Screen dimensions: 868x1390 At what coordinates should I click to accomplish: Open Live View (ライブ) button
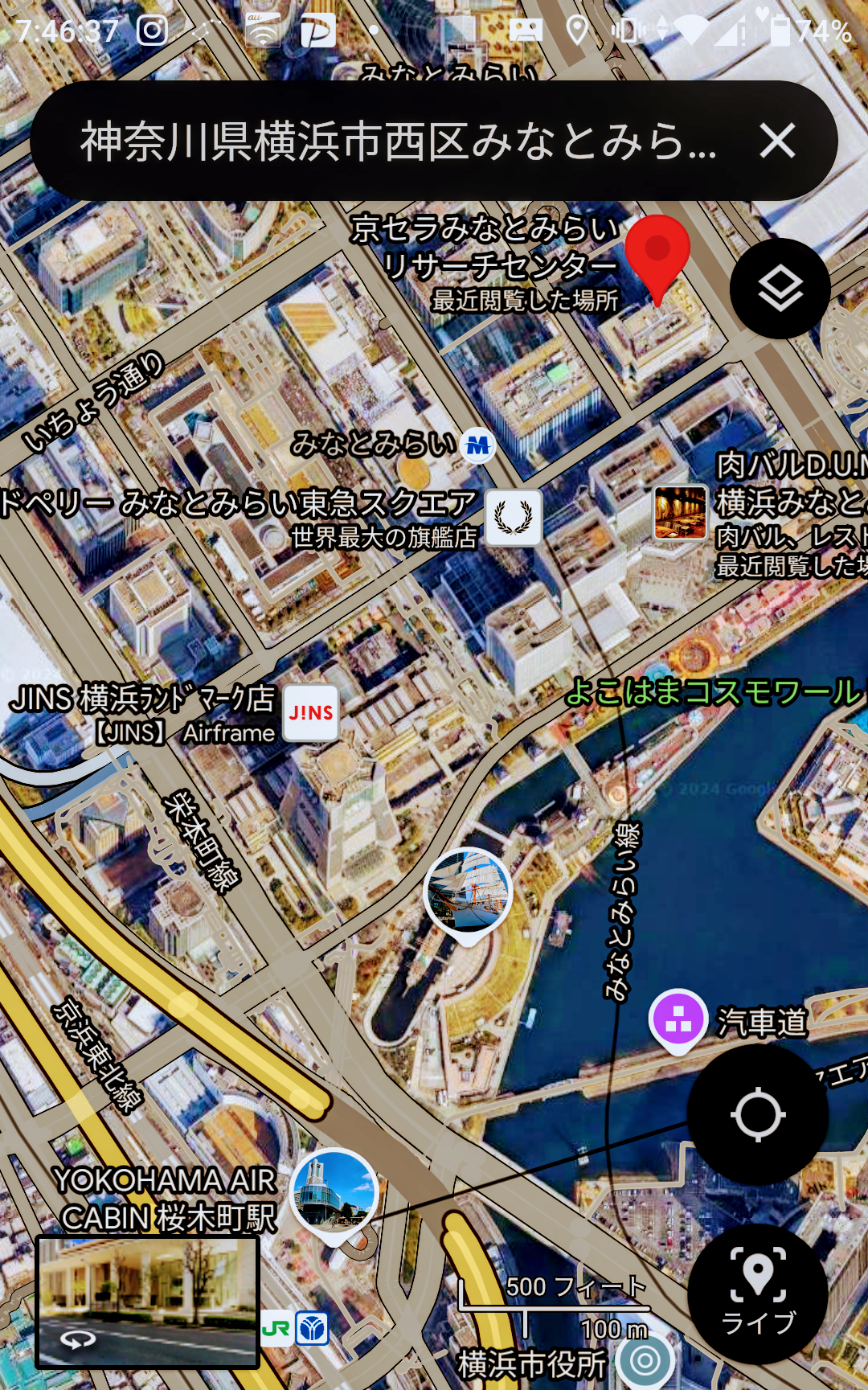tap(758, 1294)
